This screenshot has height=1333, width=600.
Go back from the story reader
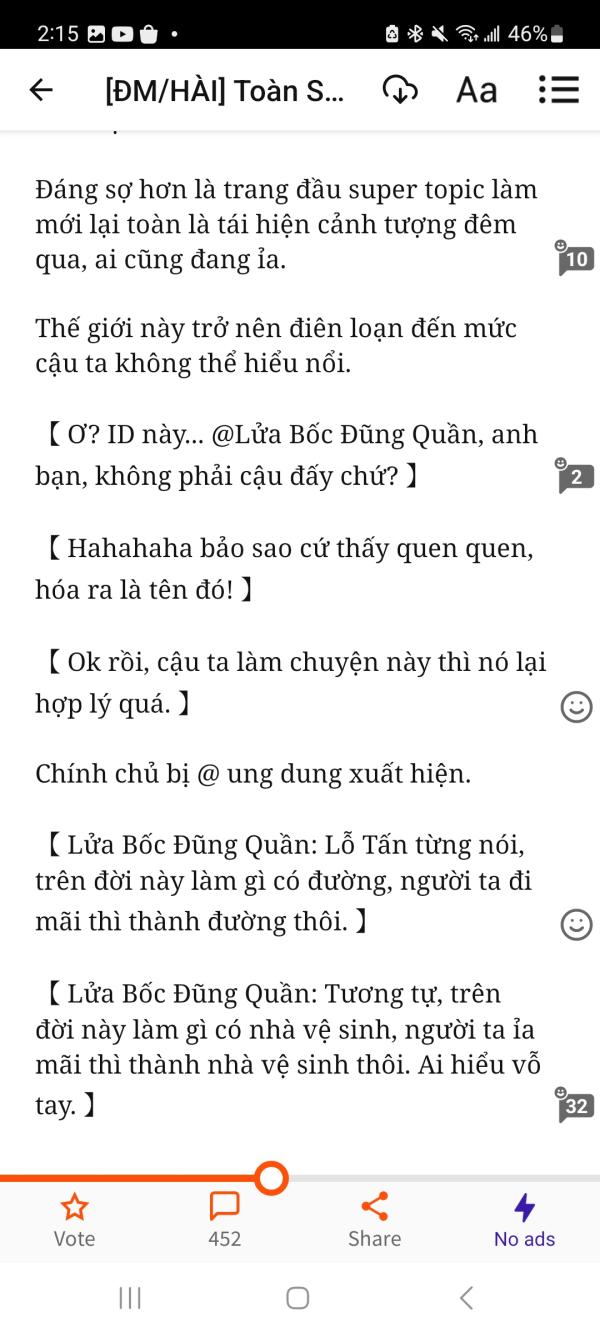40,90
